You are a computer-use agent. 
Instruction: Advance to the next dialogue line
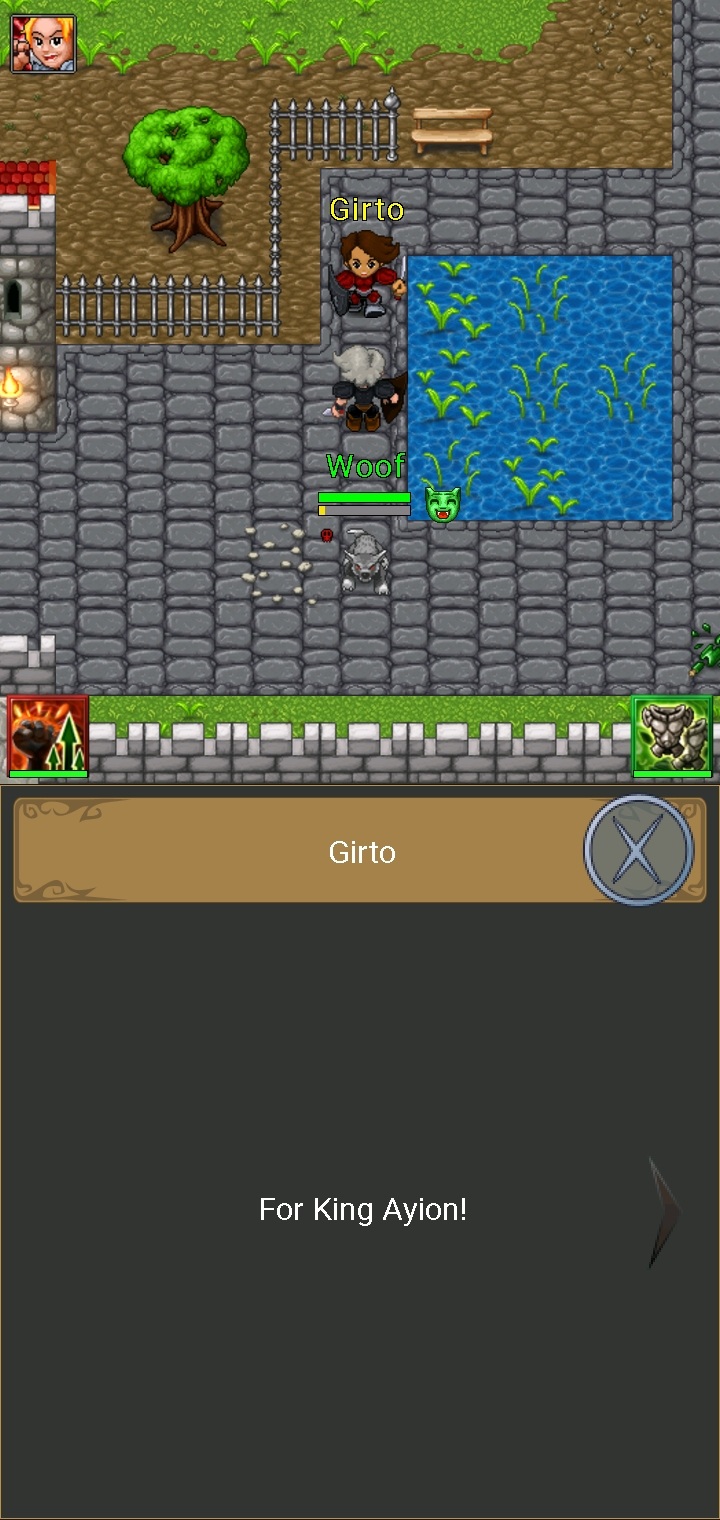point(663,1212)
